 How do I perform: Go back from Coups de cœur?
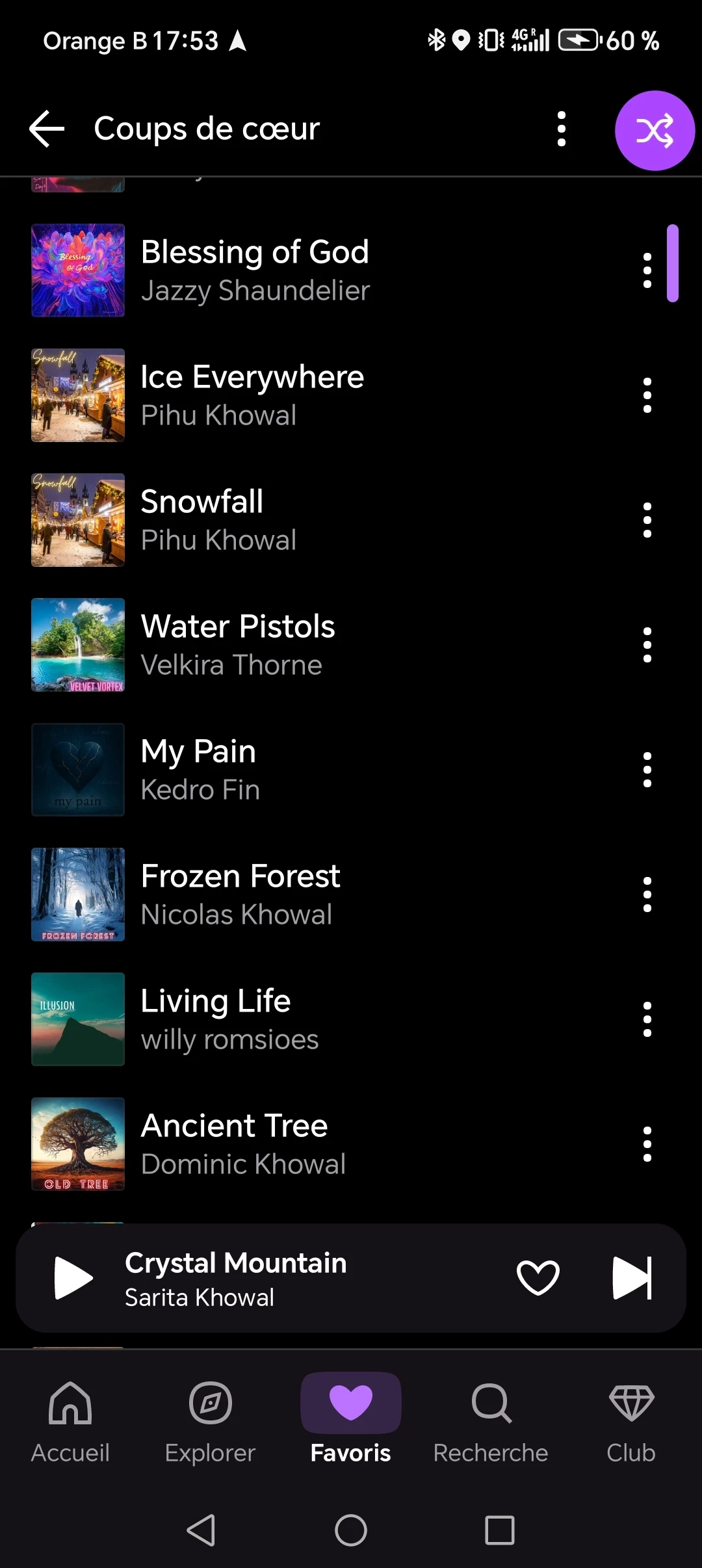tap(47, 129)
